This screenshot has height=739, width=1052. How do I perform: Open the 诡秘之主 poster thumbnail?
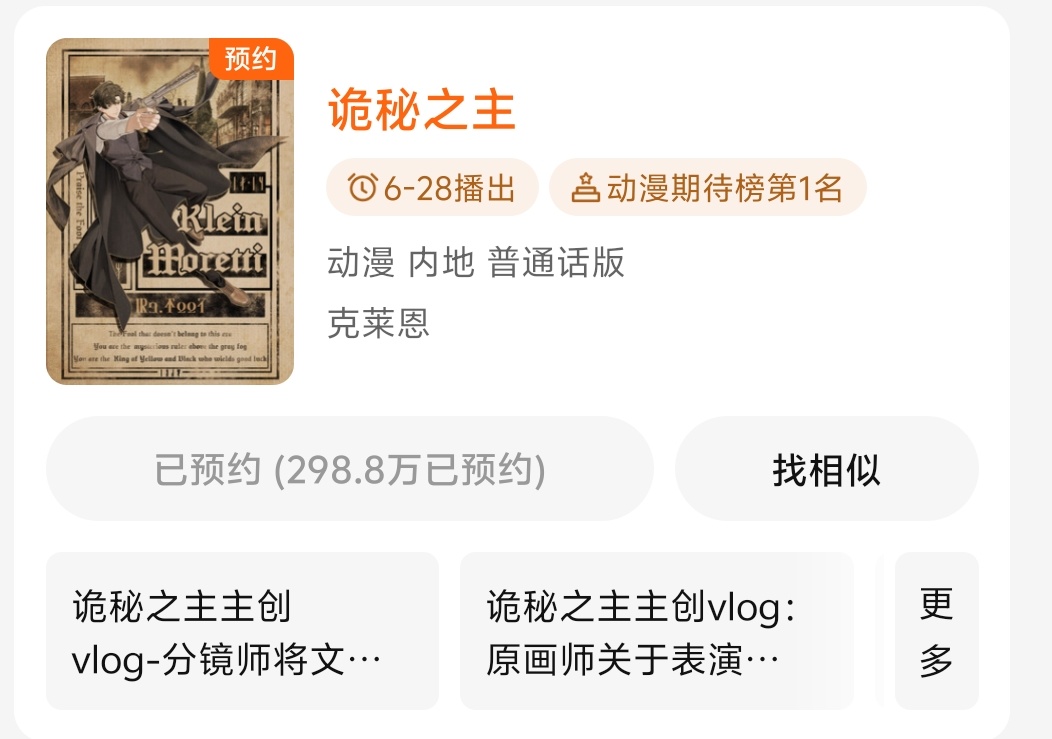(x=170, y=211)
